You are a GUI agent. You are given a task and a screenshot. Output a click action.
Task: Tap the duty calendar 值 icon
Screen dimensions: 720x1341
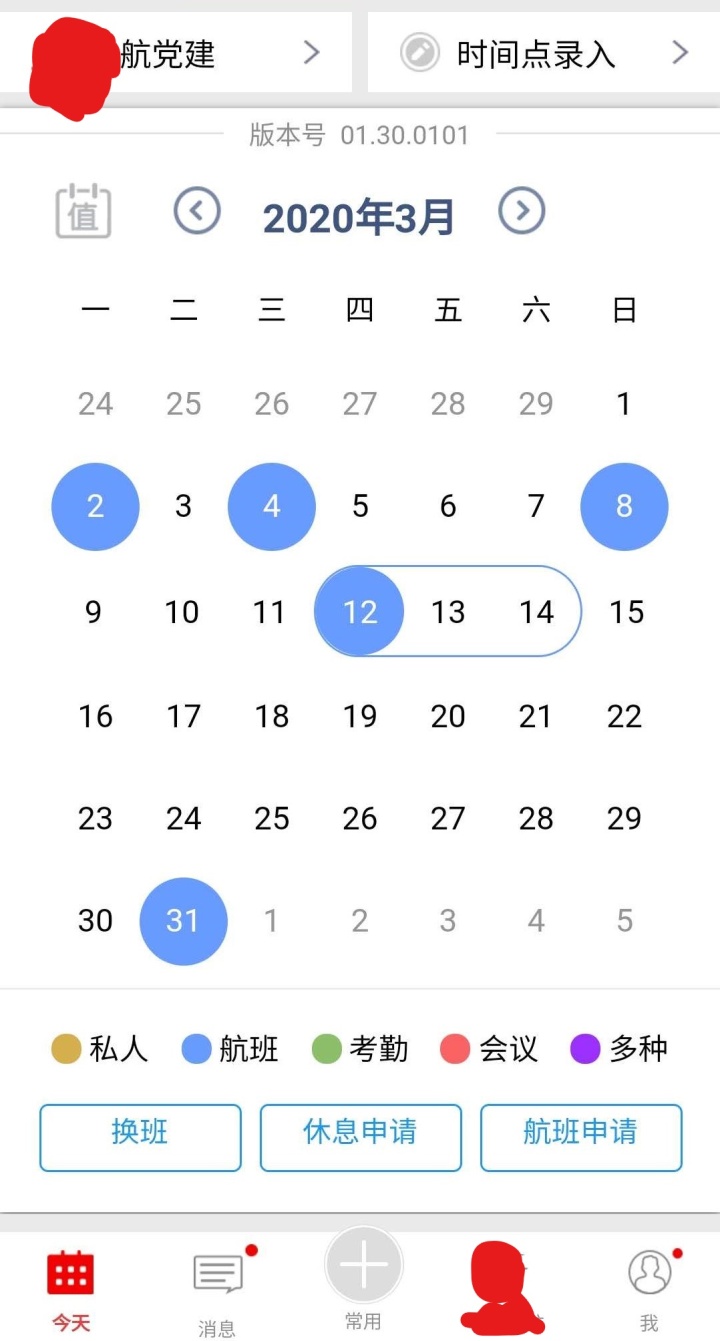tap(83, 212)
